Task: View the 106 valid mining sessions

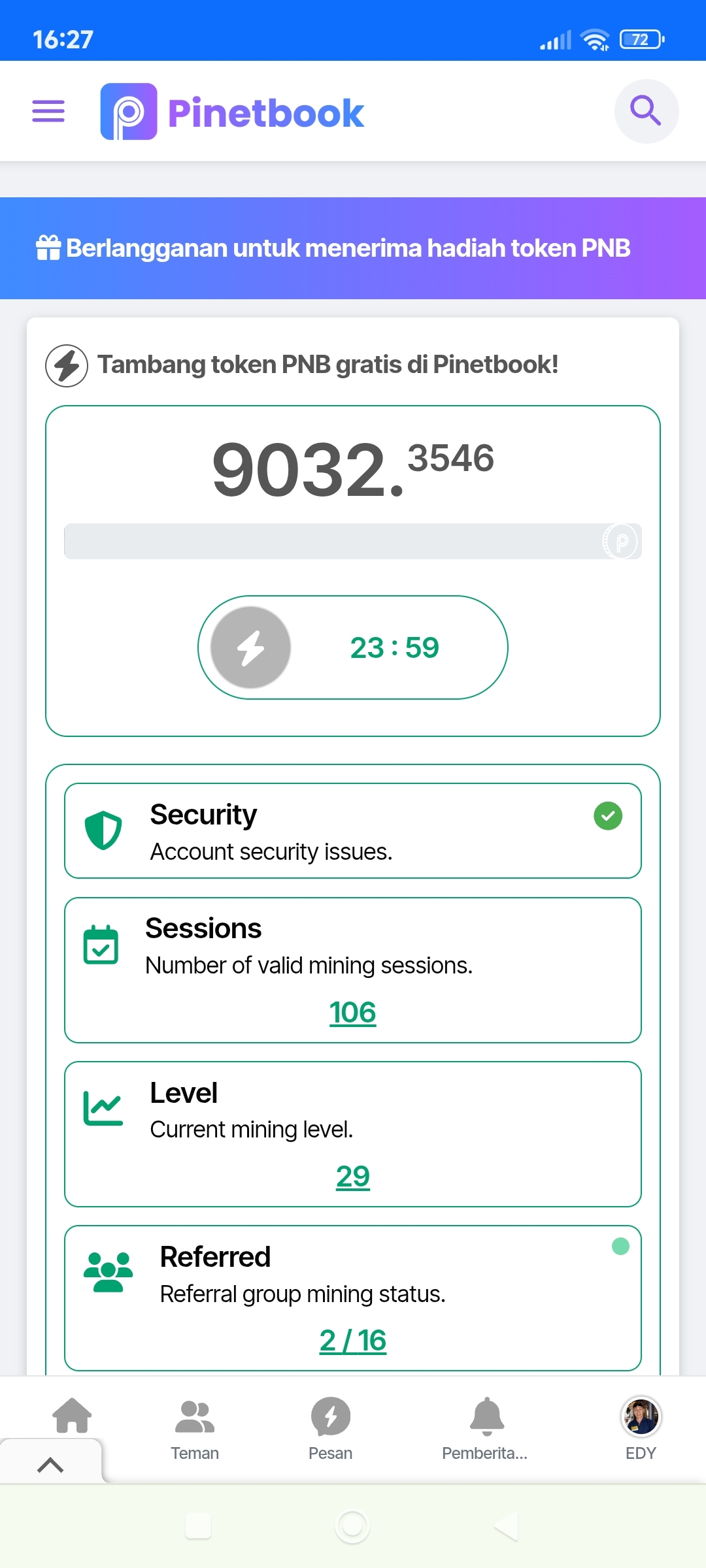Action: tap(353, 1013)
